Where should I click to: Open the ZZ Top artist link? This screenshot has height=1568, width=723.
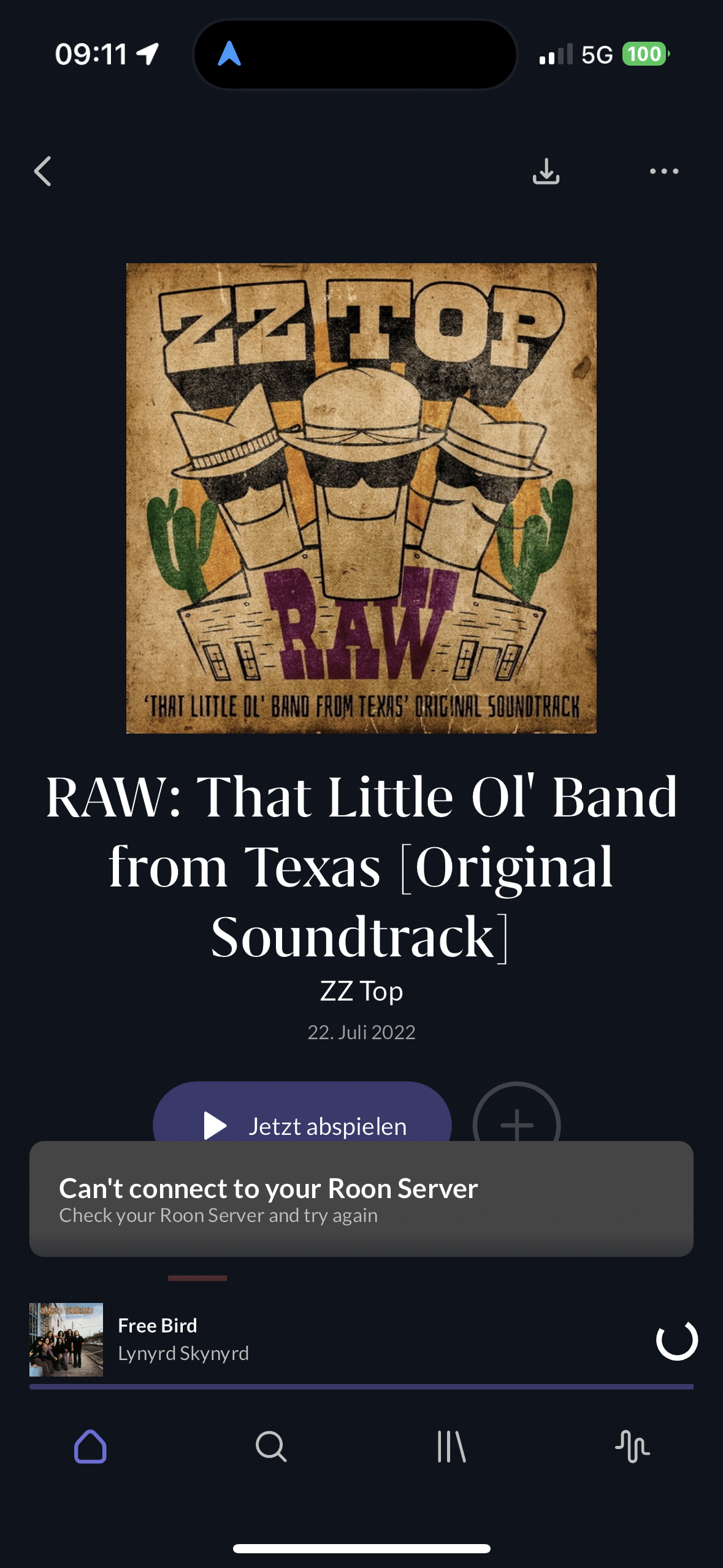click(361, 991)
